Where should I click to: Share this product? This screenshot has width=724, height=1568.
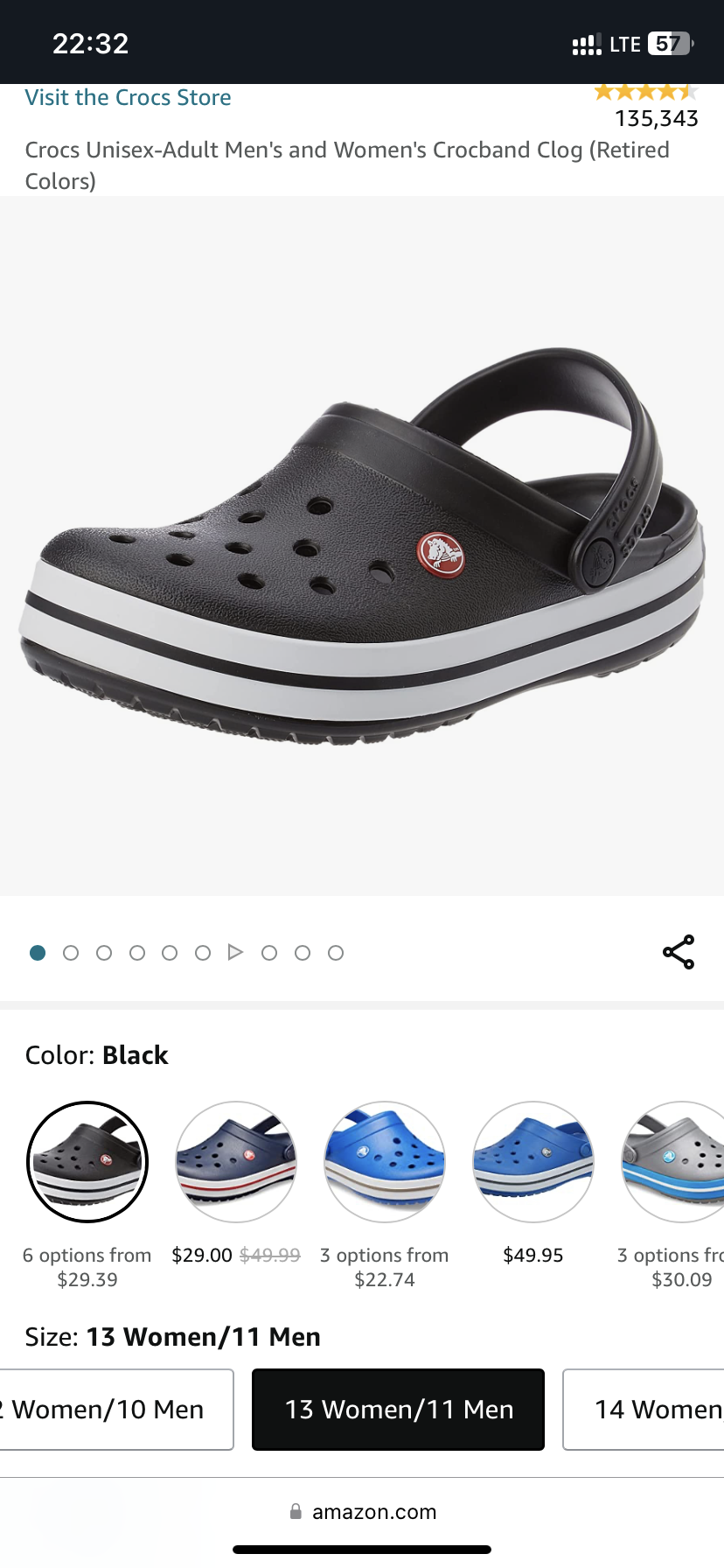(678, 952)
